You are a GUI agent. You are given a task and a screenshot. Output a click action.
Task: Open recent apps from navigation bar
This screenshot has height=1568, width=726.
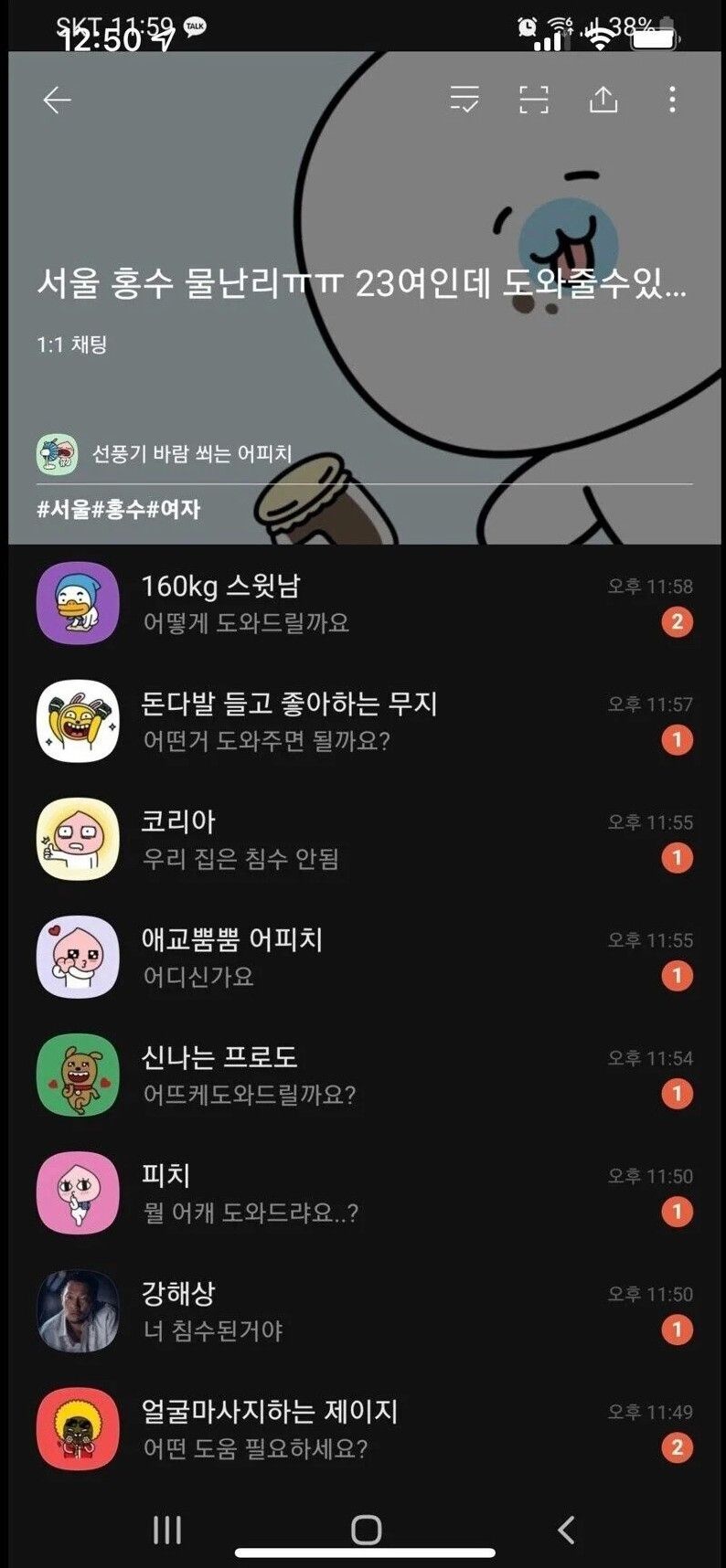pyautogui.click(x=167, y=1530)
